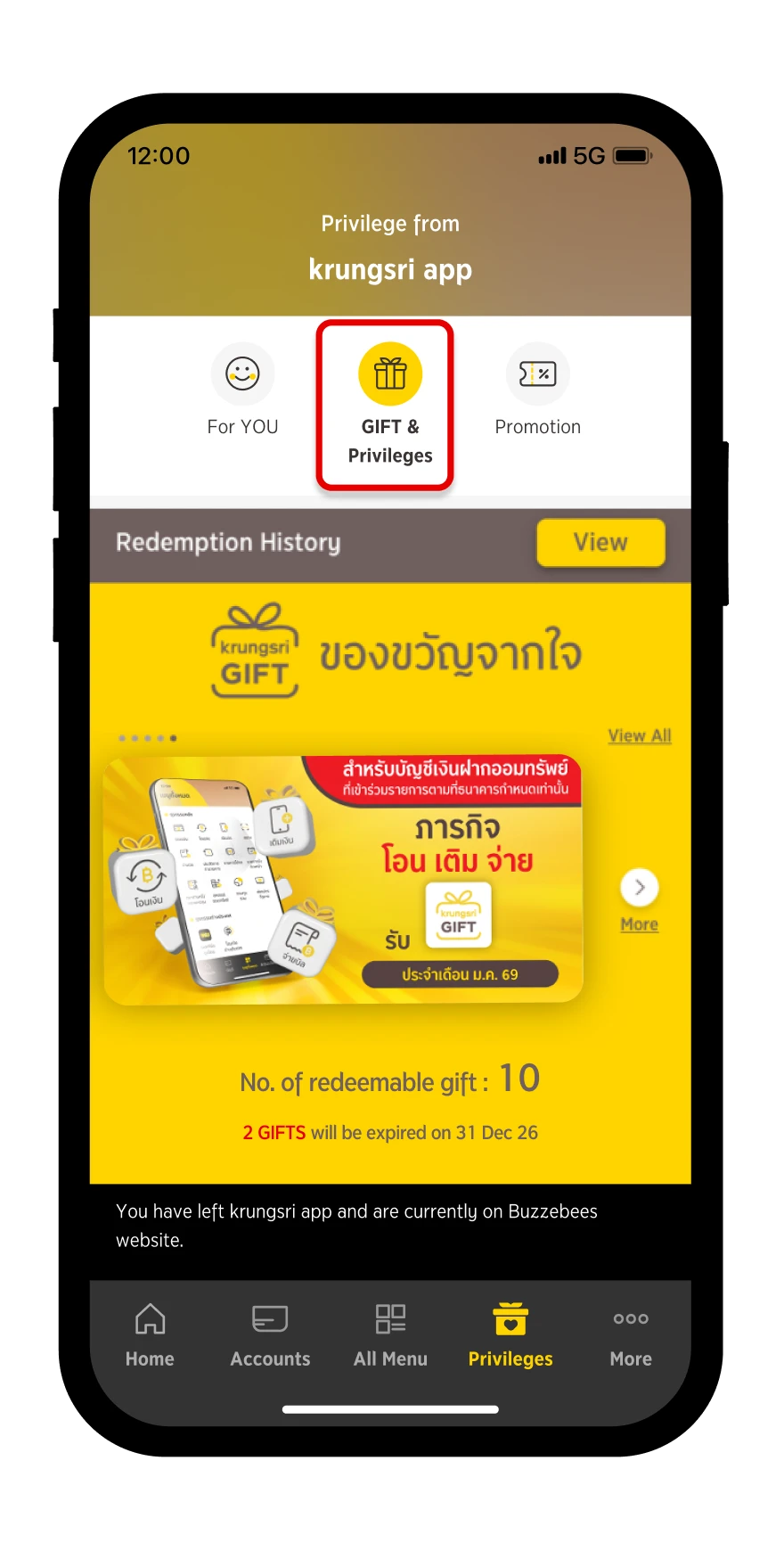Tap the More arrow beside banner
The width and height of the screenshot is (784, 1551).
click(639, 888)
